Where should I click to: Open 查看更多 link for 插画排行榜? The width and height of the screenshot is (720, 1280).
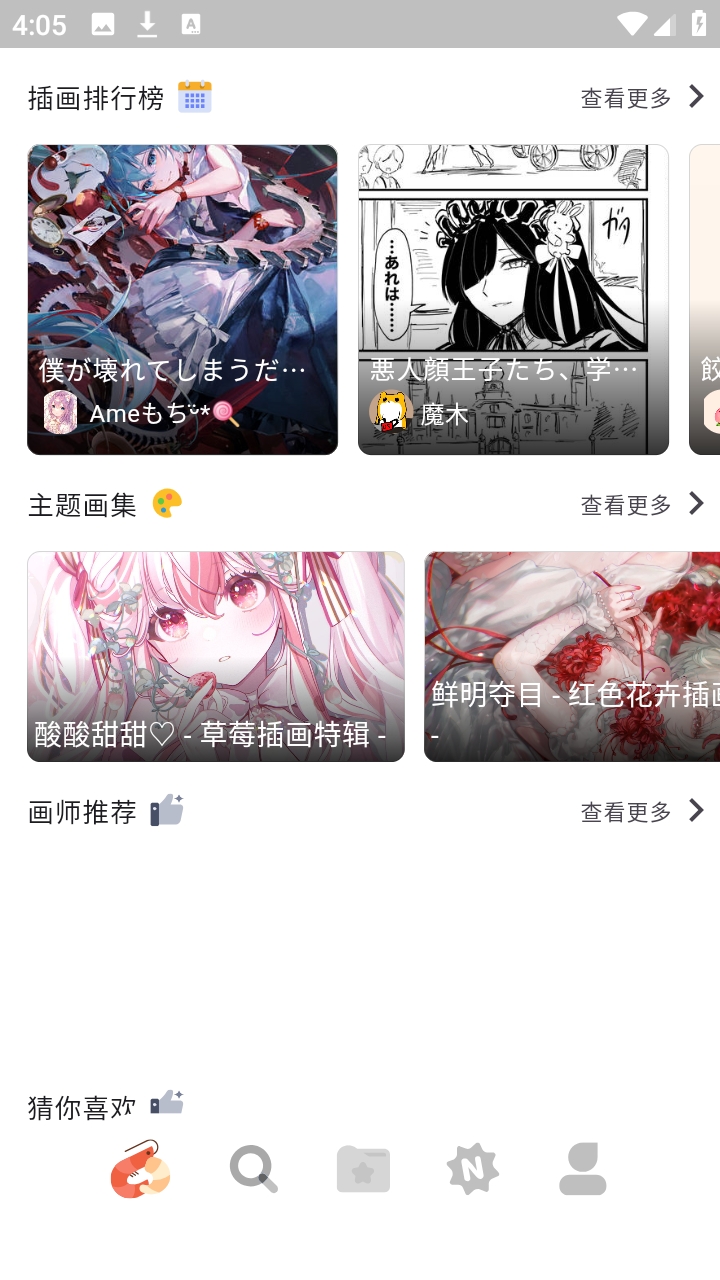tap(625, 96)
